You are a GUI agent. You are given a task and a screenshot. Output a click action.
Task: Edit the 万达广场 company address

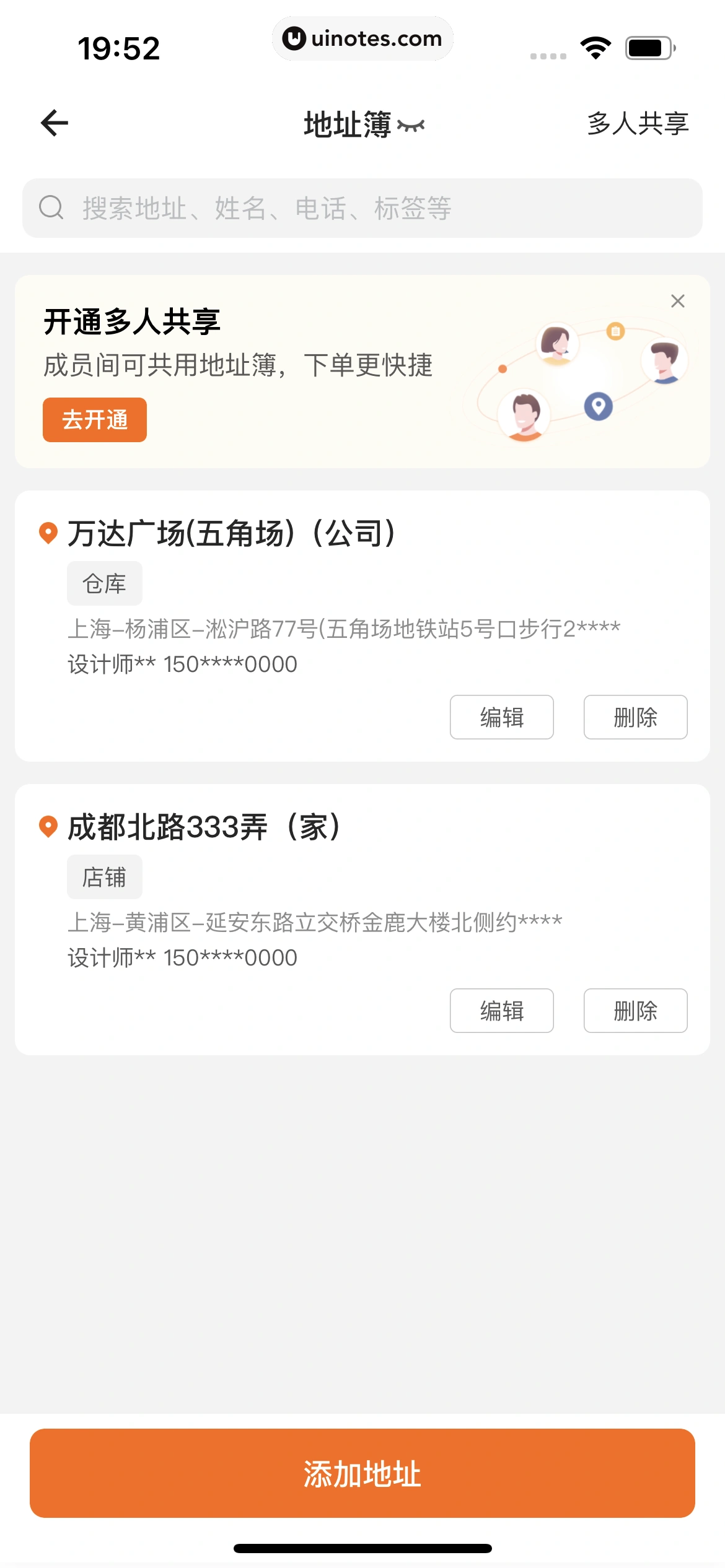(x=501, y=717)
